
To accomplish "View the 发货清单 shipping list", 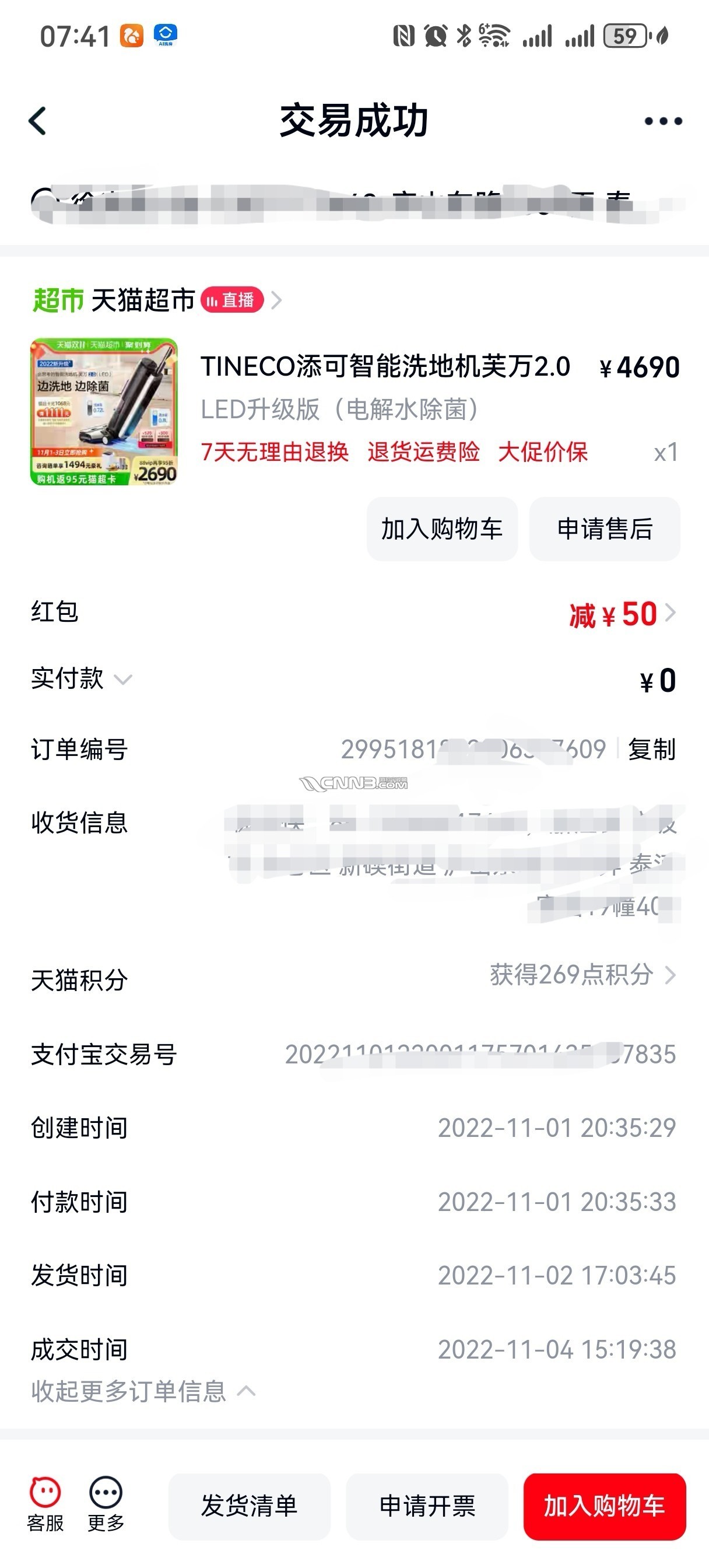I will (x=250, y=1506).
